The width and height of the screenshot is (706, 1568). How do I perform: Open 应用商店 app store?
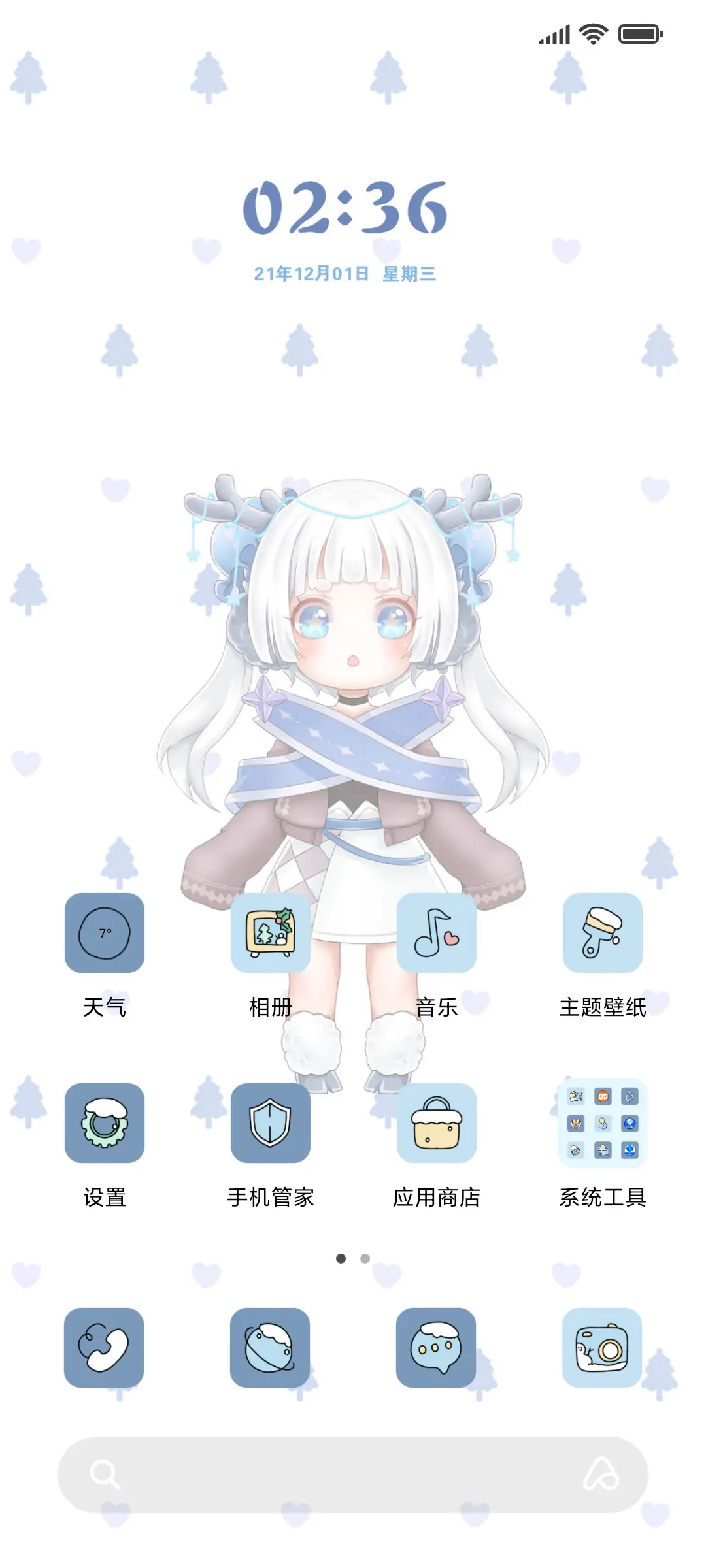(x=437, y=1123)
